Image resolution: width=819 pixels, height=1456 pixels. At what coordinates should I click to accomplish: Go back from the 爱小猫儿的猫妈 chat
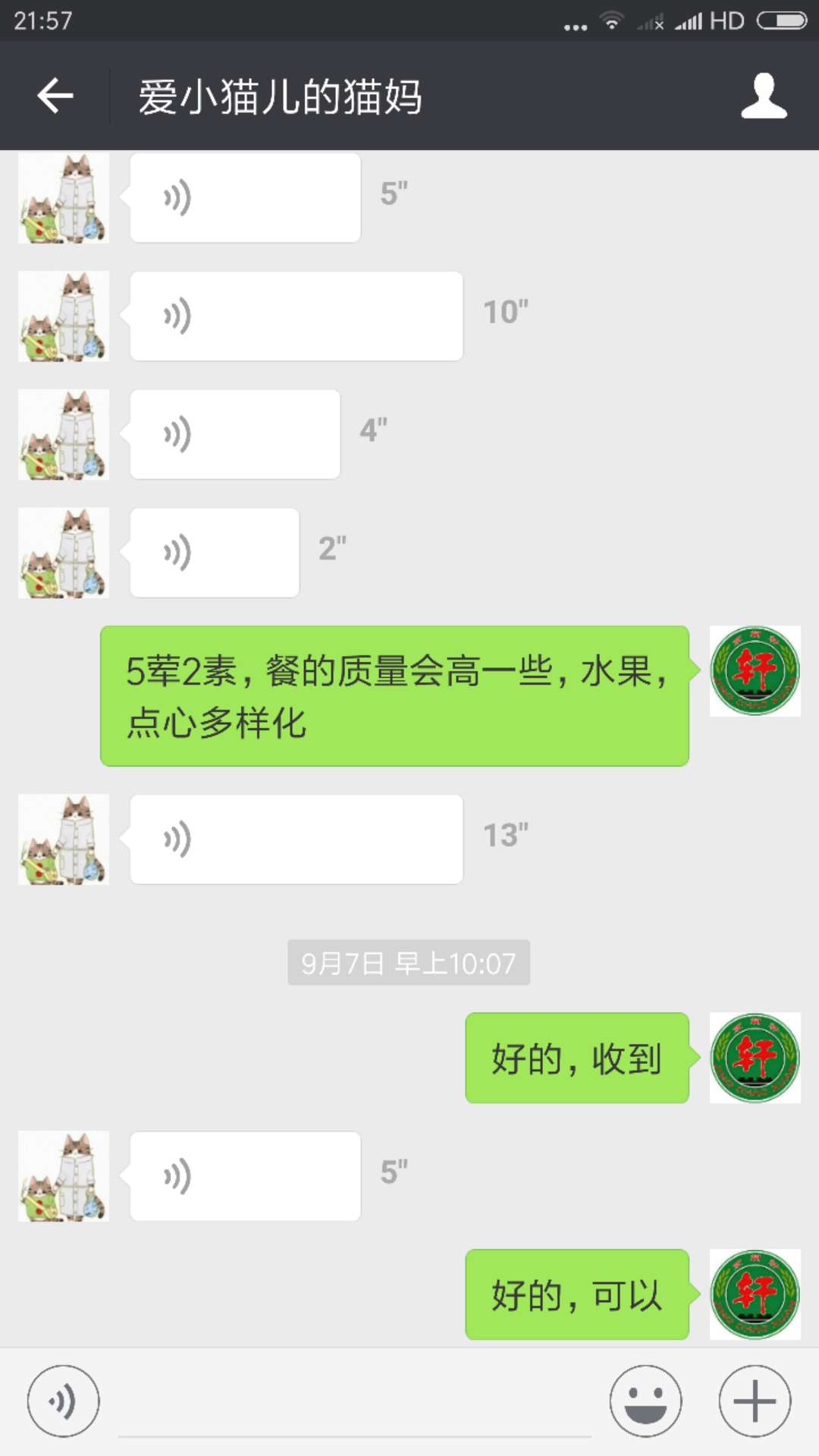tap(55, 96)
